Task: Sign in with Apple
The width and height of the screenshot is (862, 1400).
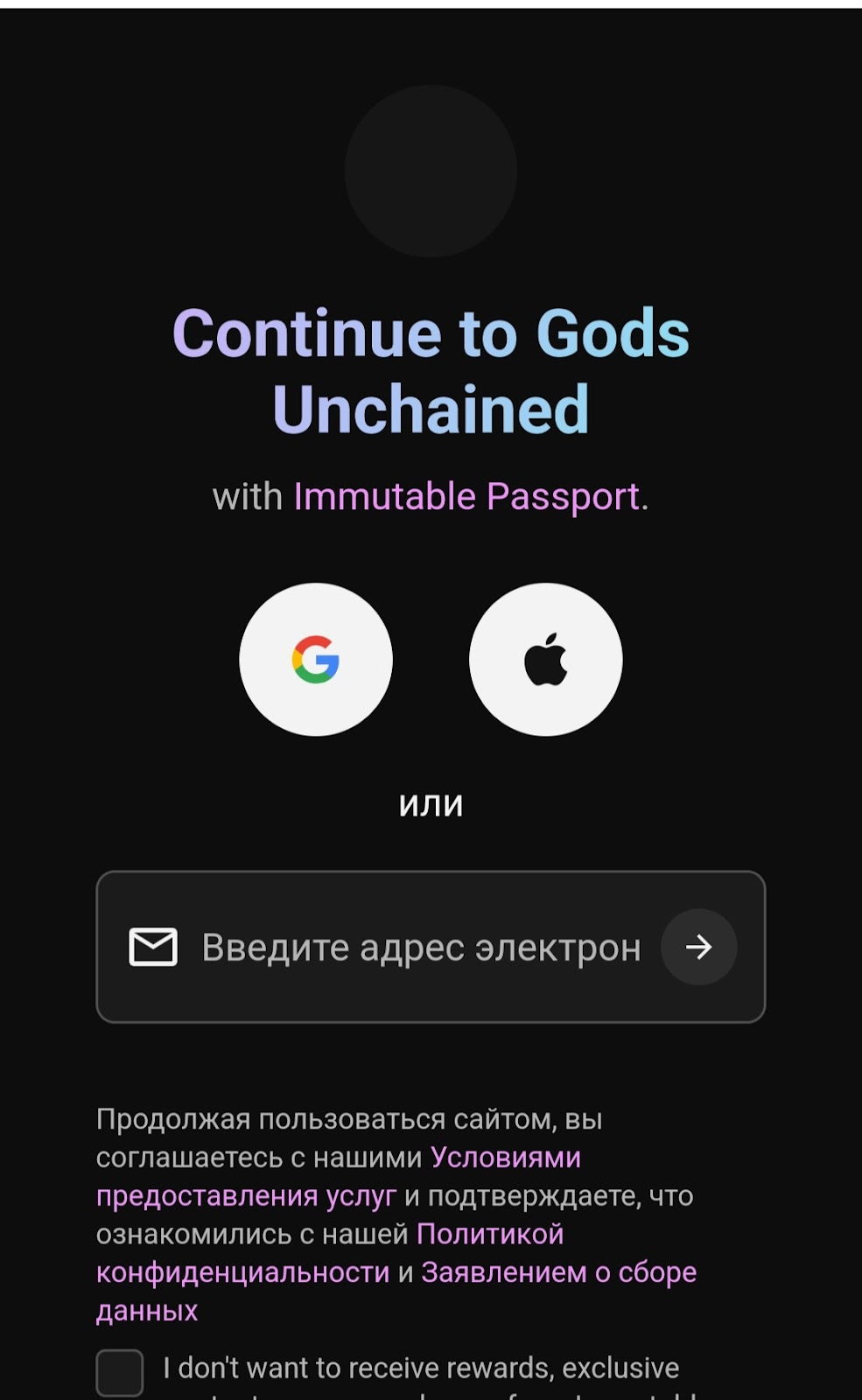Action: click(x=545, y=659)
